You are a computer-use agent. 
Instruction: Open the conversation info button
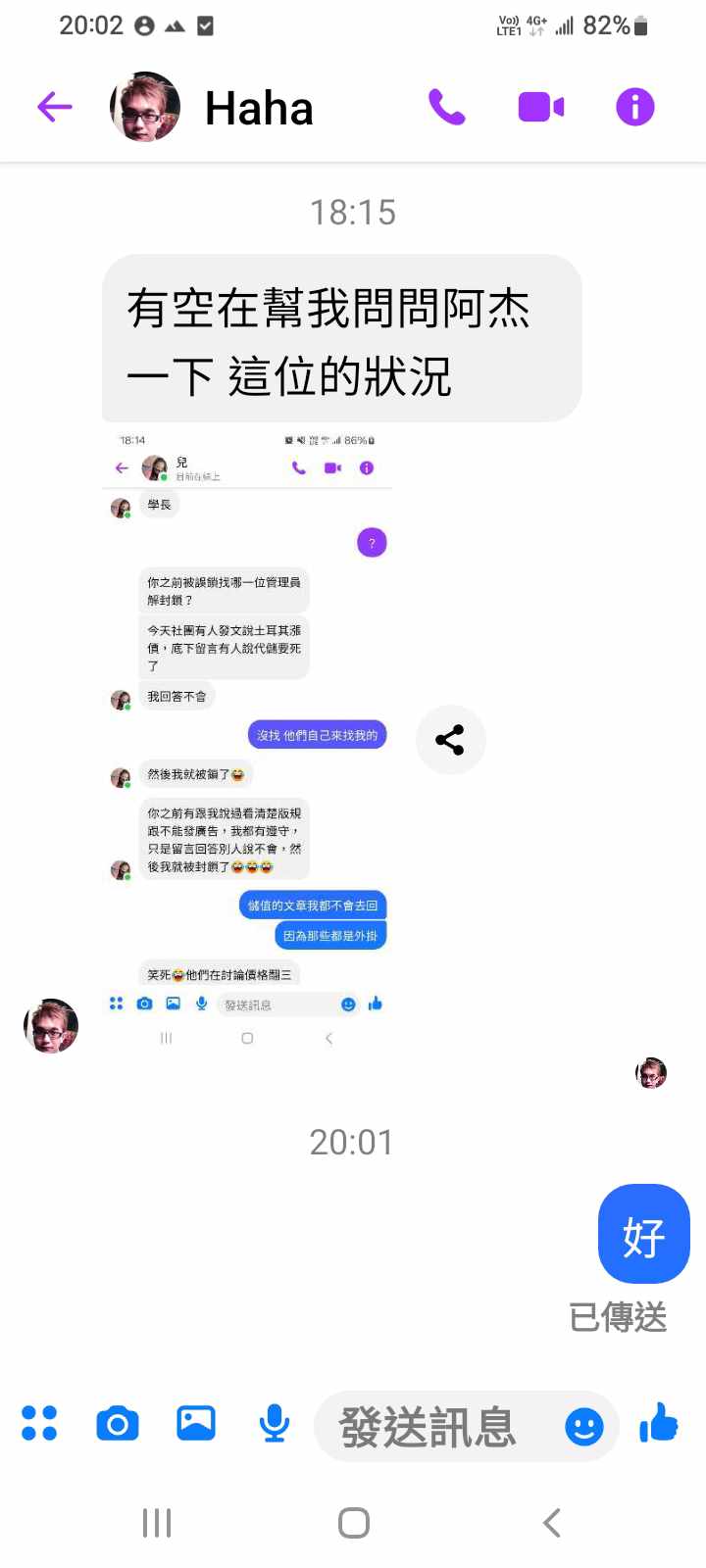pos(634,107)
